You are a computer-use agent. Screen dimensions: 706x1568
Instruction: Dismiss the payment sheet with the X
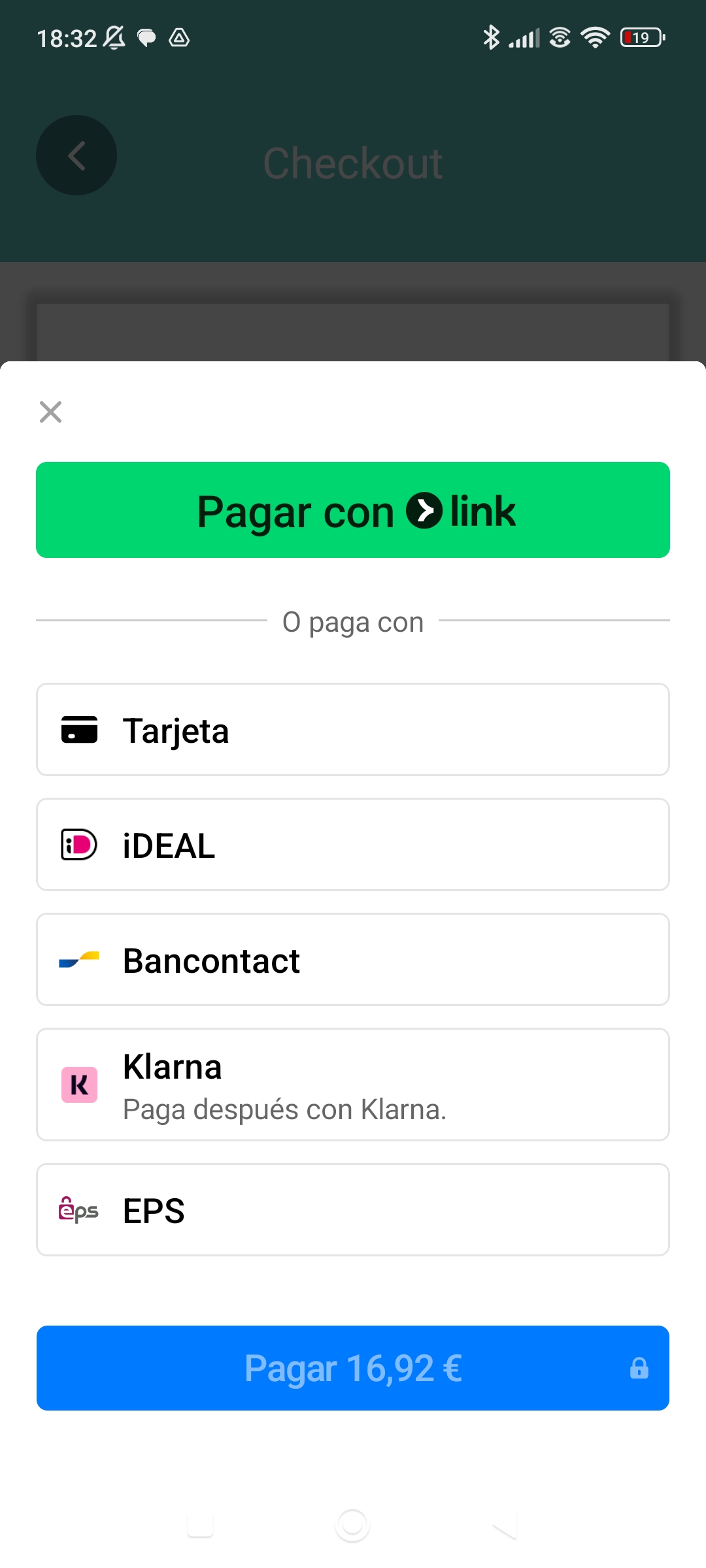tap(50, 412)
